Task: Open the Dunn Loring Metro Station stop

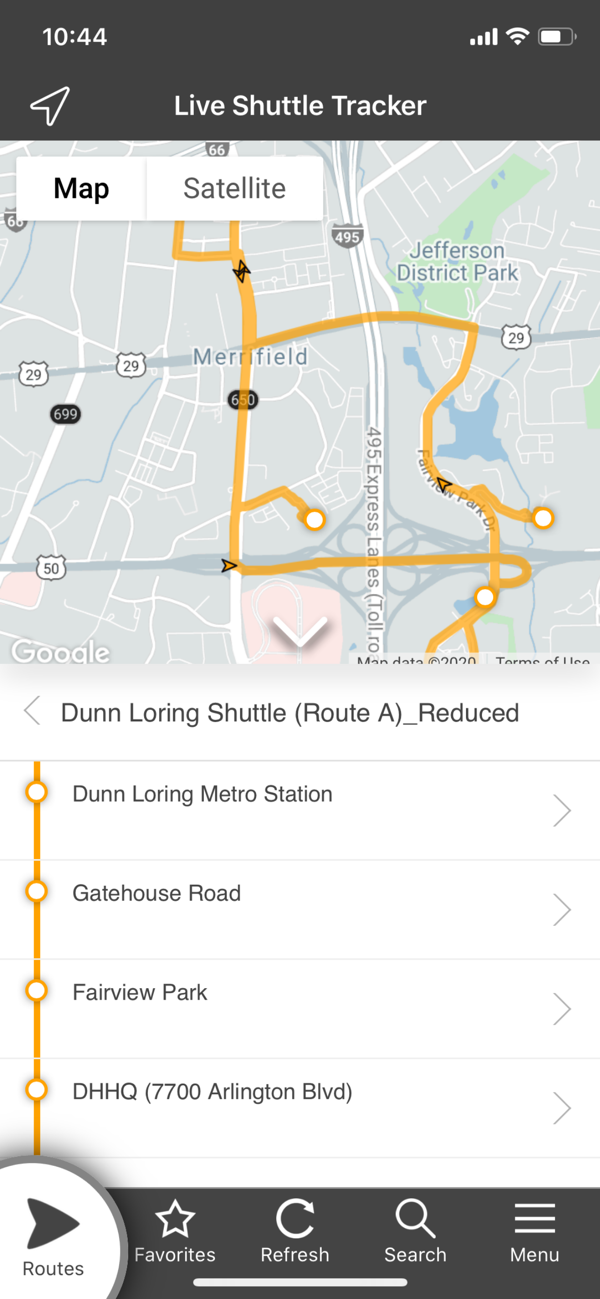Action: pyautogui.click(x=300, y=811)
